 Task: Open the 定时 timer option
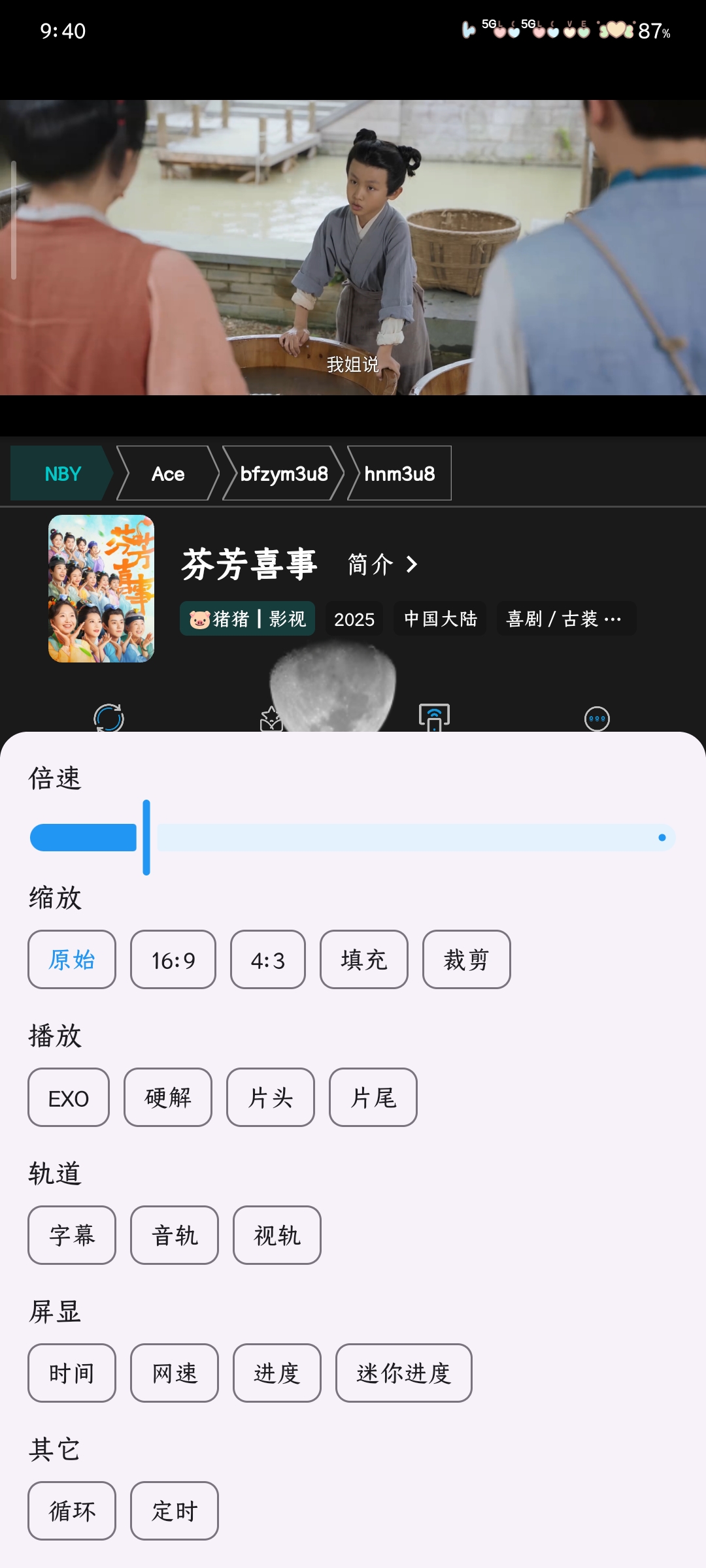point(175,1511)
